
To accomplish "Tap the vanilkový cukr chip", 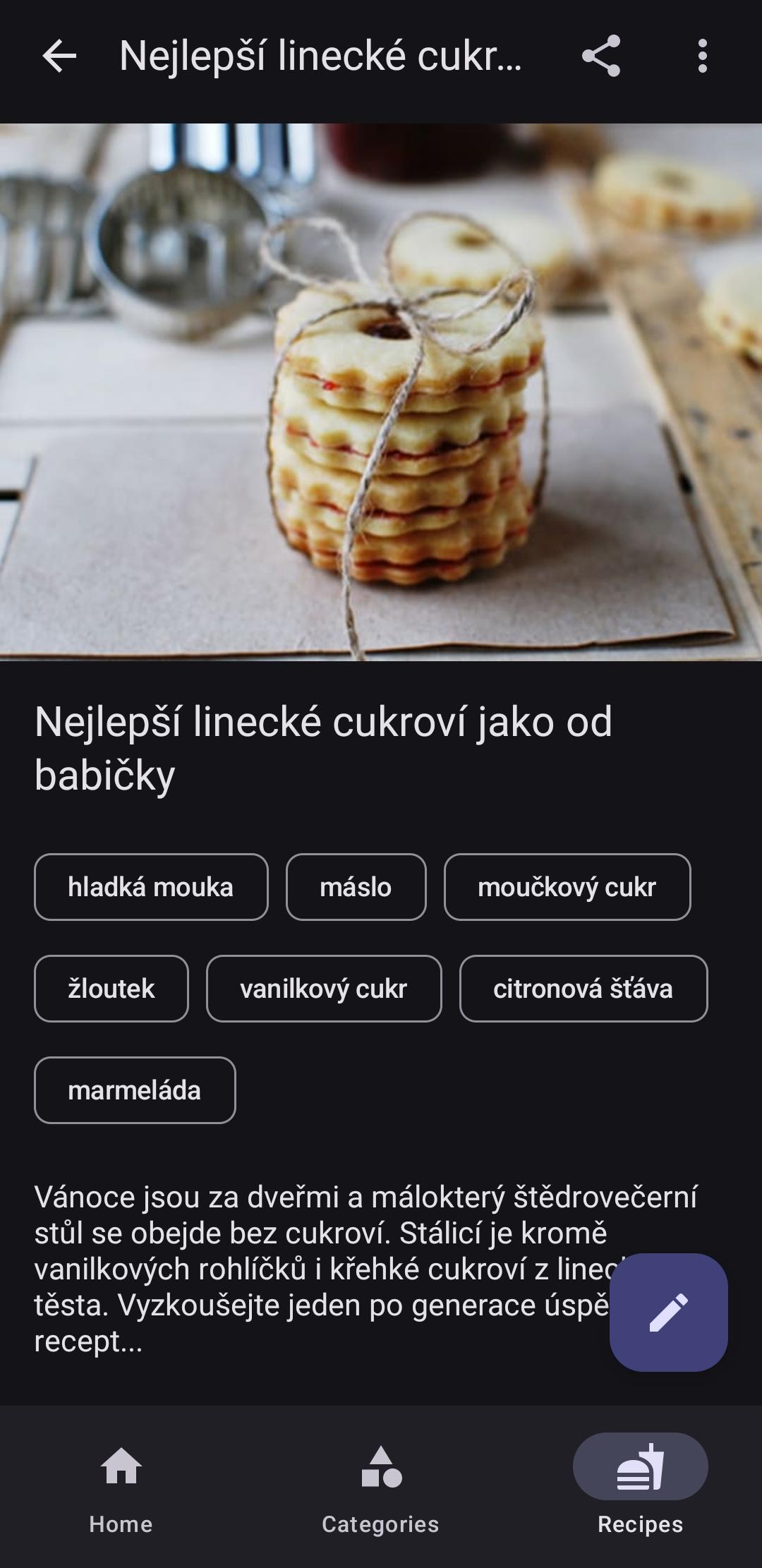I will point(324,989).
